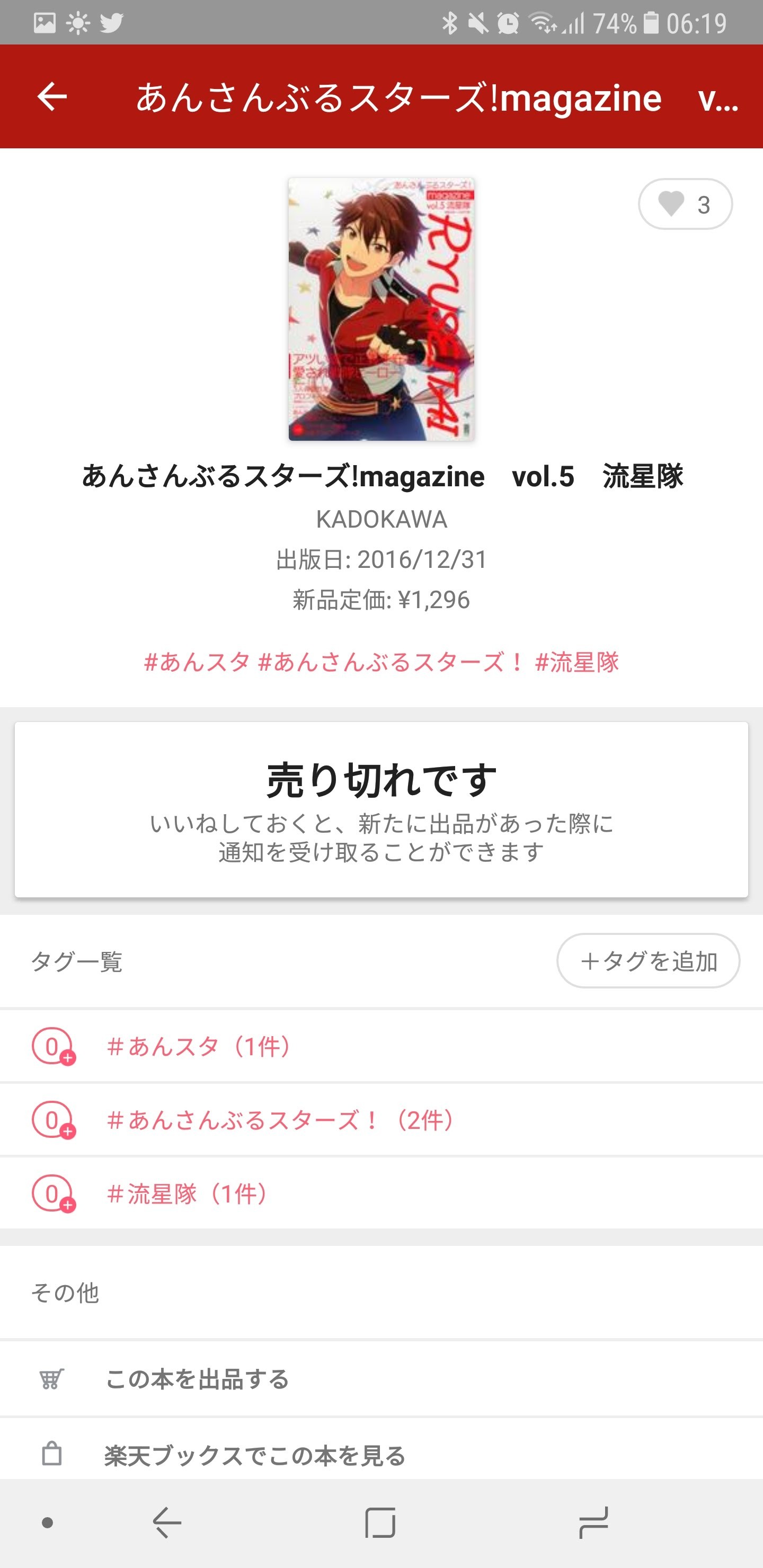Open the #流星隊 (1件) tag row
The height and width of the screenshot is (1568, 763).
(188, 1193)
